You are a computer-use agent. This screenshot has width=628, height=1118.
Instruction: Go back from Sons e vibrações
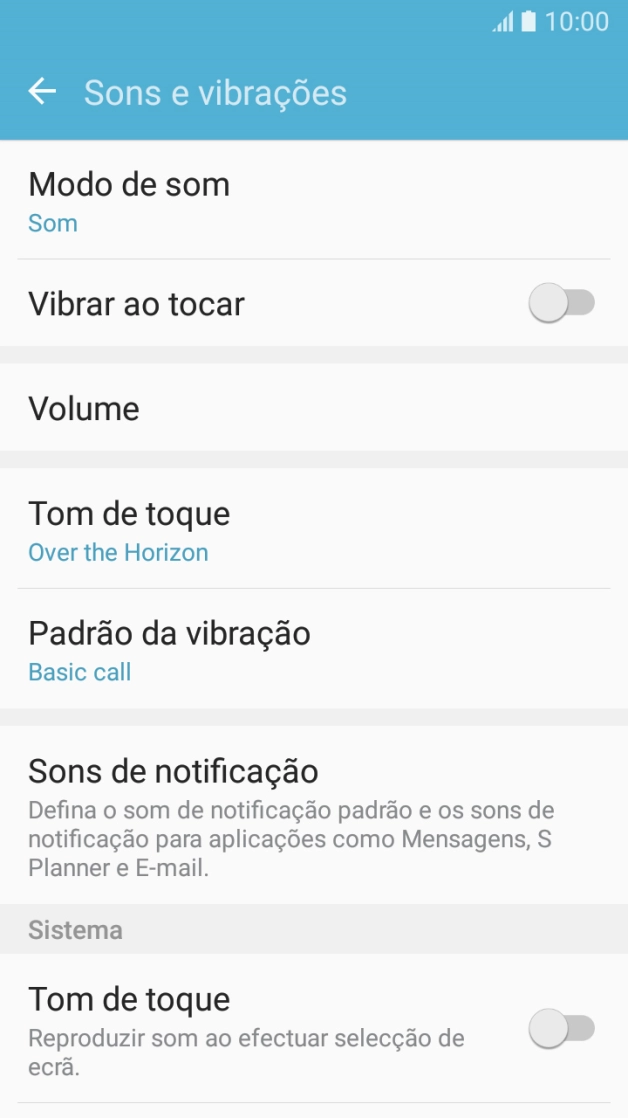[42, 92]
